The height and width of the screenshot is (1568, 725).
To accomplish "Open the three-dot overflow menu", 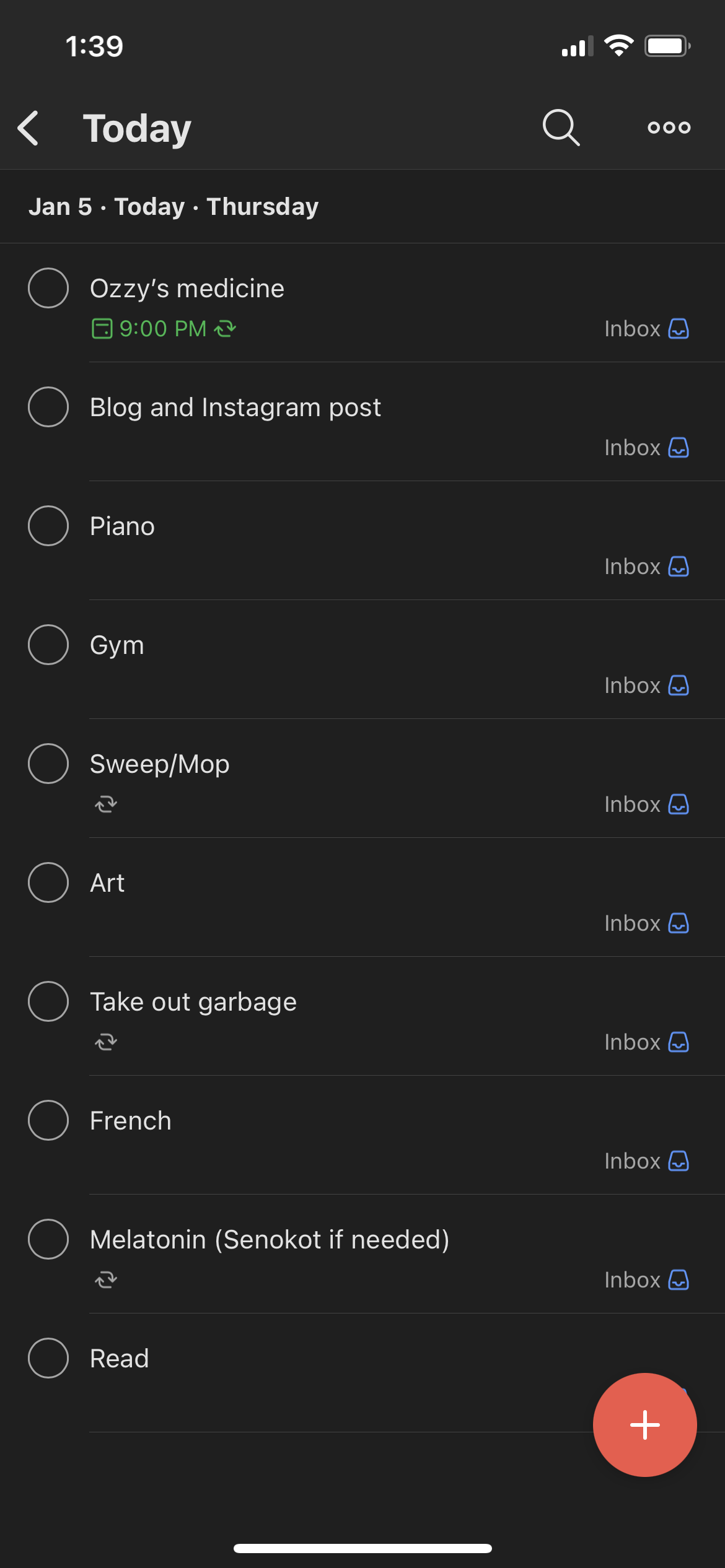I will [669, 128].
